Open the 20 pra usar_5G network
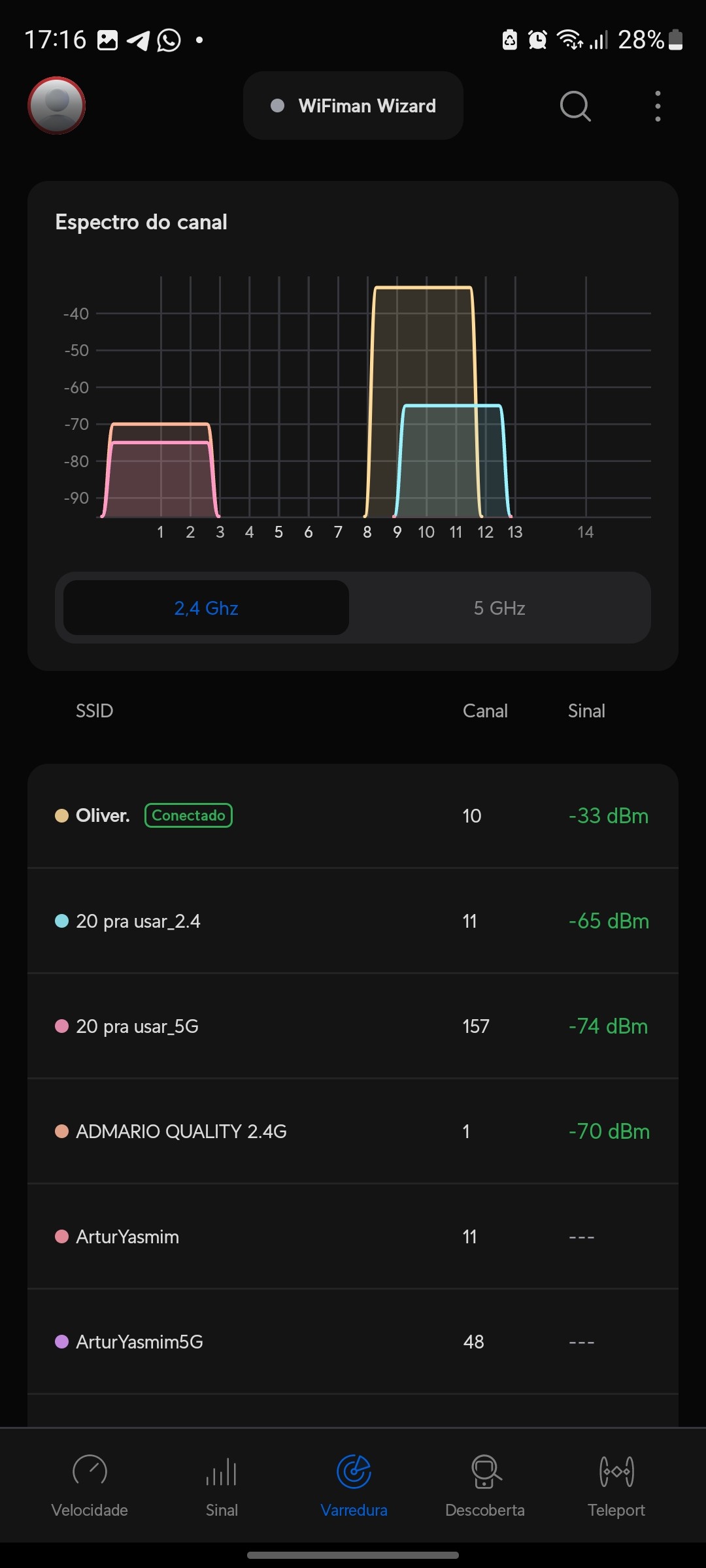 pos(353,1026)
